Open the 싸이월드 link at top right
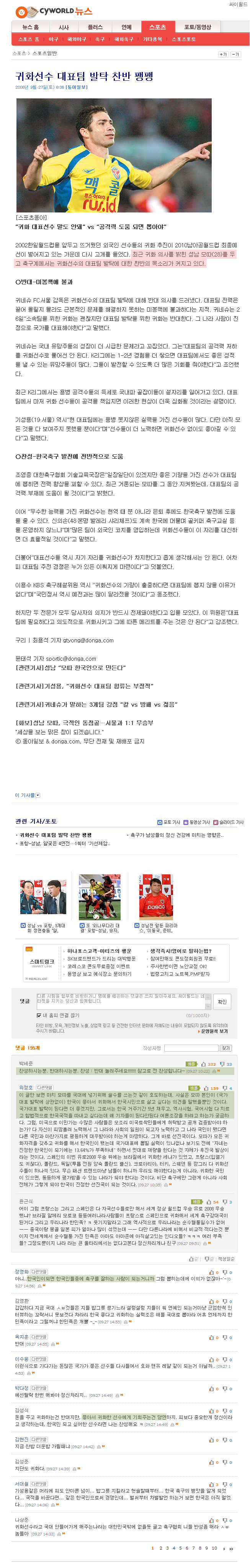This screenshot has width=250, height=1568. (x=238, y=4)
